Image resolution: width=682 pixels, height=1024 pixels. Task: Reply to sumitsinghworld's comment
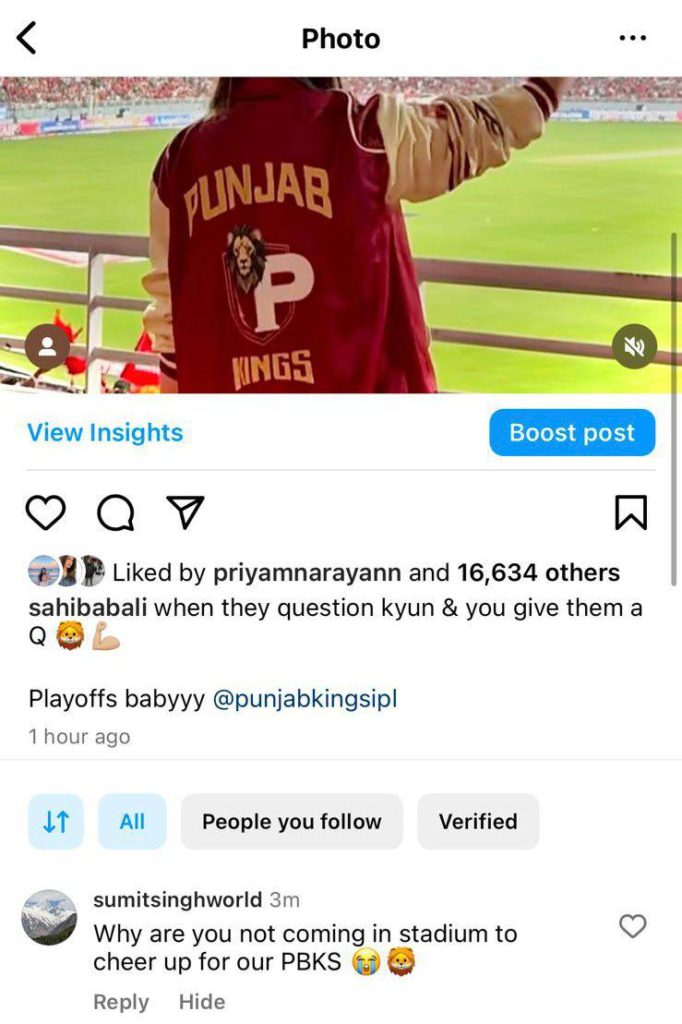pos(121,1001)
